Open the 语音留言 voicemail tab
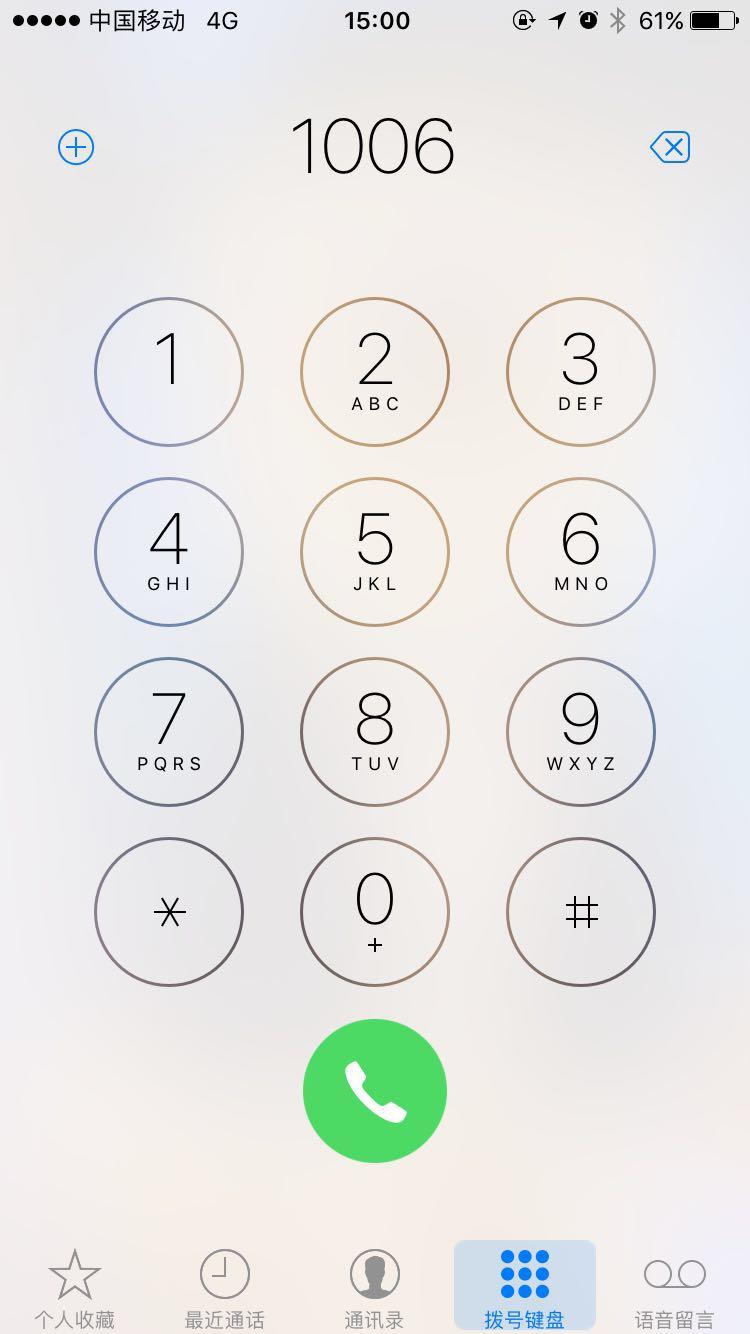Screen dimensions: 750x1334 click(675, 1288)
